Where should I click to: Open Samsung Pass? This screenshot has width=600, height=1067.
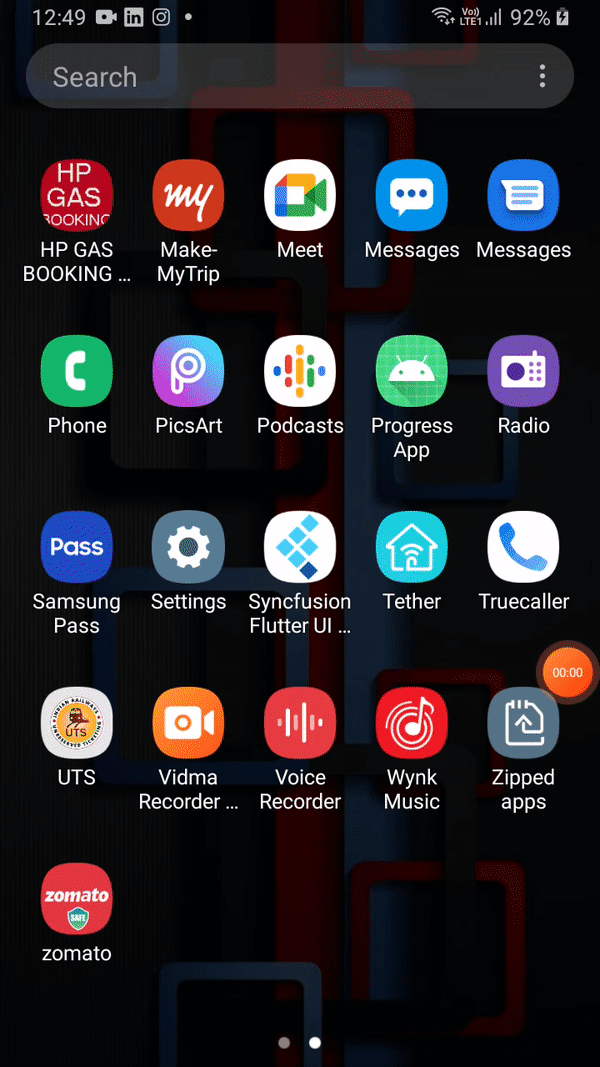77,548
